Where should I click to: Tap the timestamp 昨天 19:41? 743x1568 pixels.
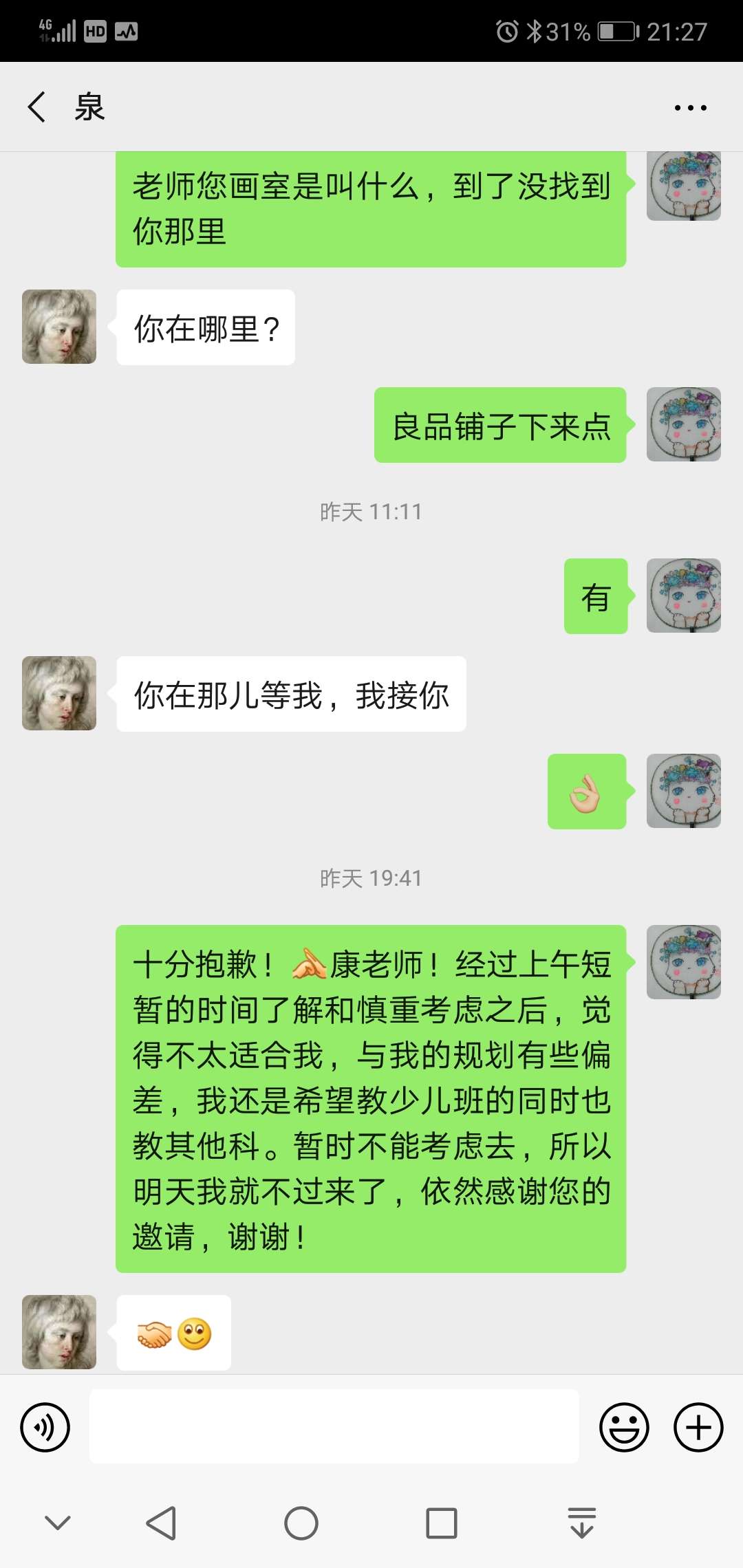coord(371,878)
